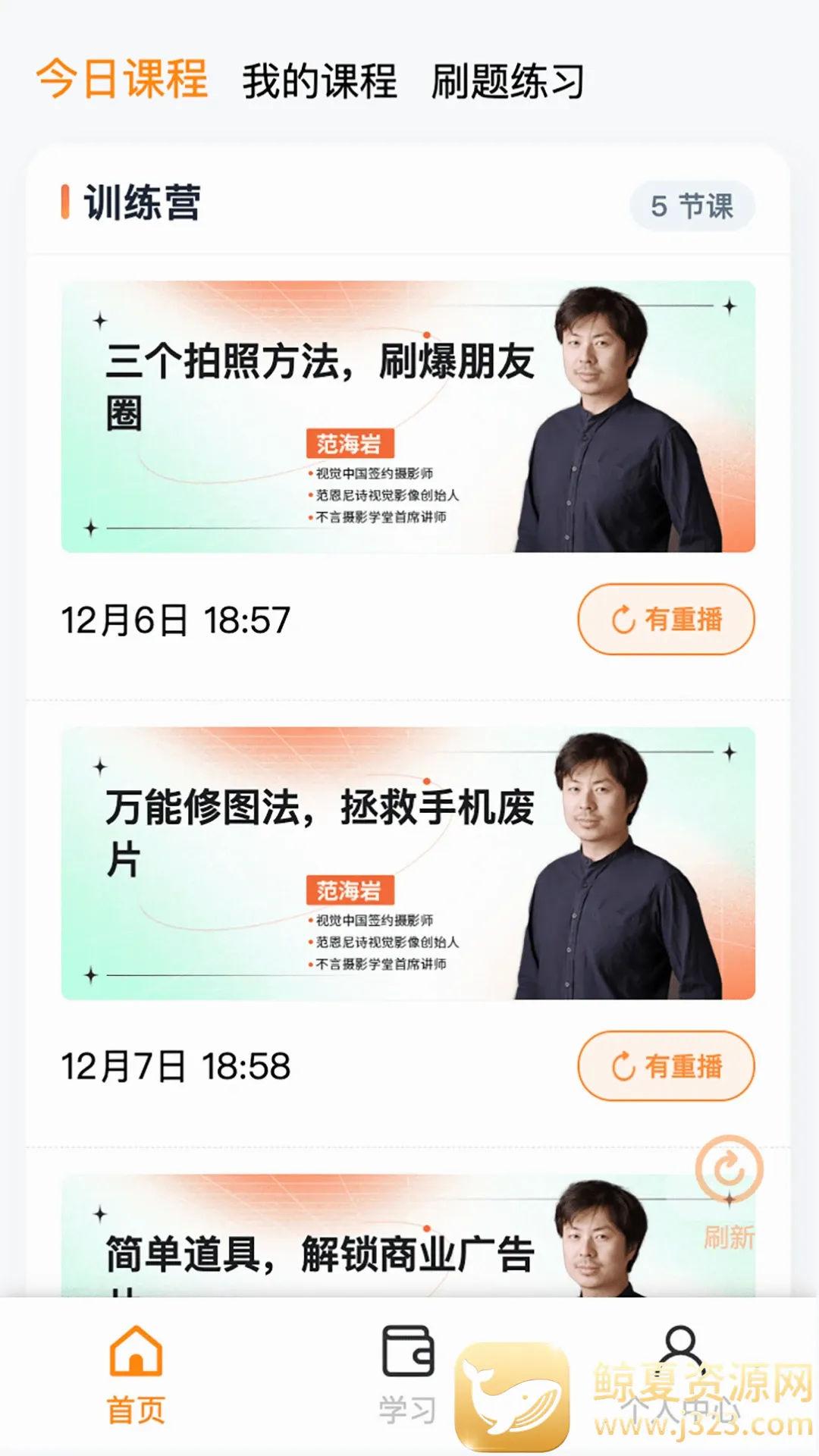This screenshot has width=819, height=1456.
Task: Open the 简单道具 course card
Action: tap(408, 1235)
